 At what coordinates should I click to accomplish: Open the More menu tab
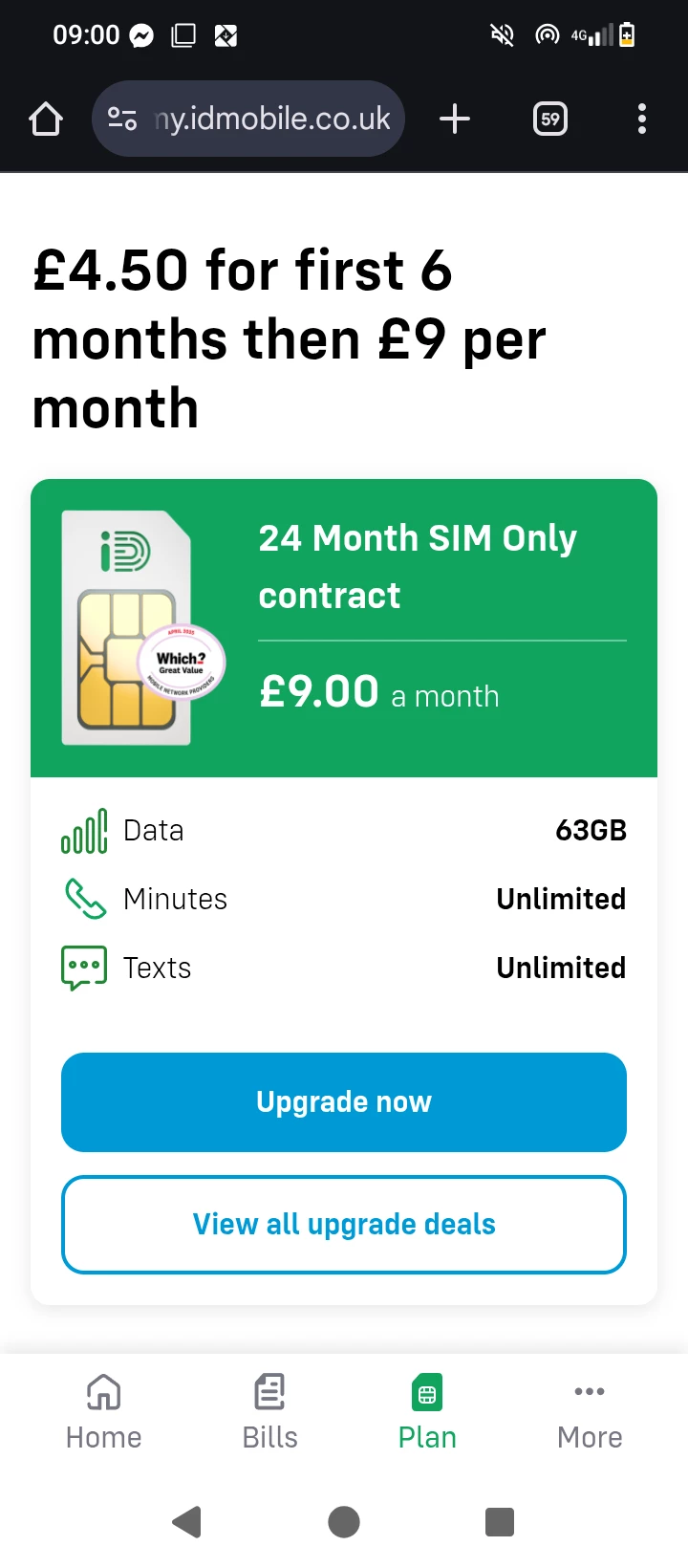coord(590,1412)
